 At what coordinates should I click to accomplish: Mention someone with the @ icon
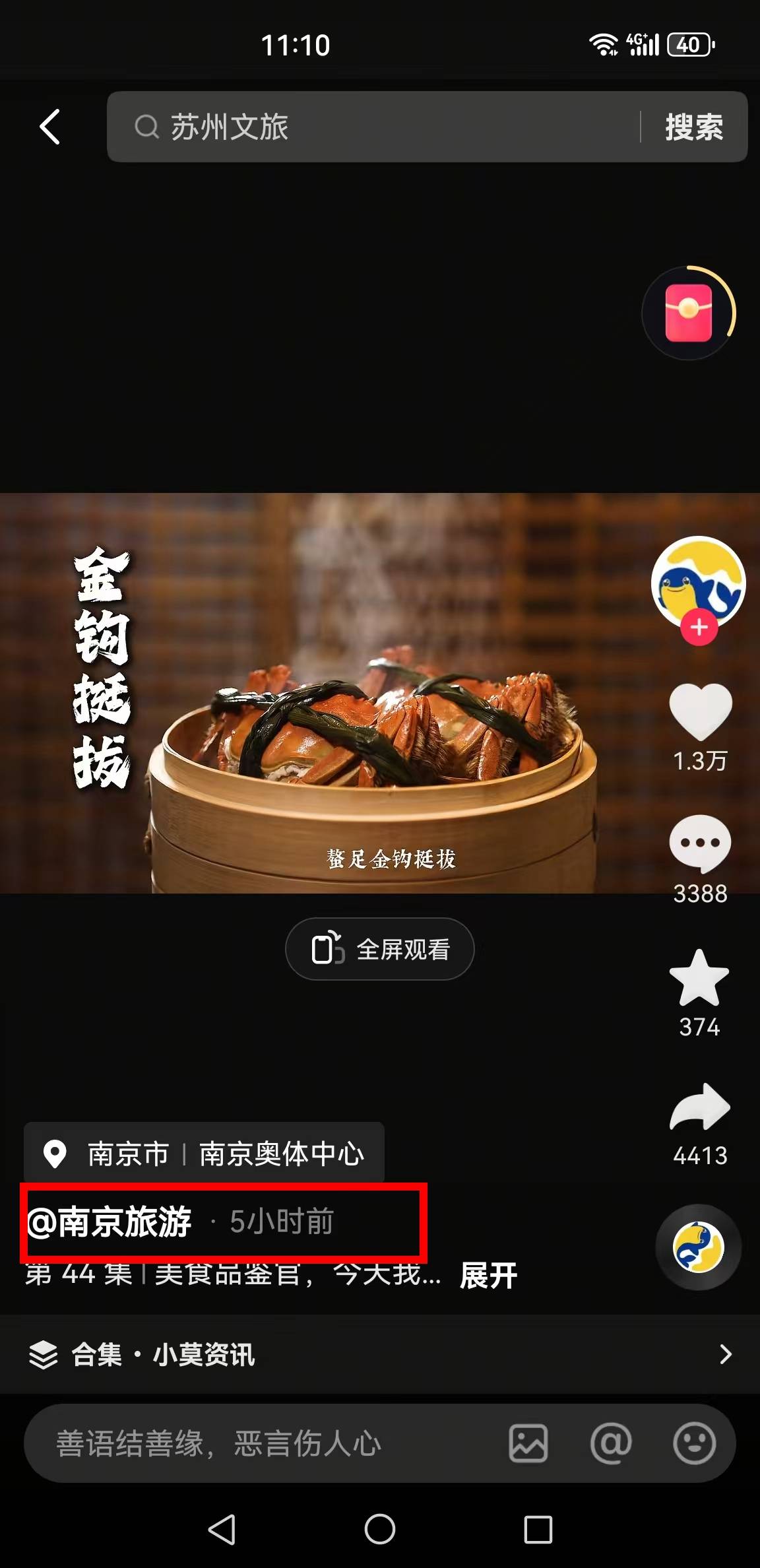point(611,1444)
